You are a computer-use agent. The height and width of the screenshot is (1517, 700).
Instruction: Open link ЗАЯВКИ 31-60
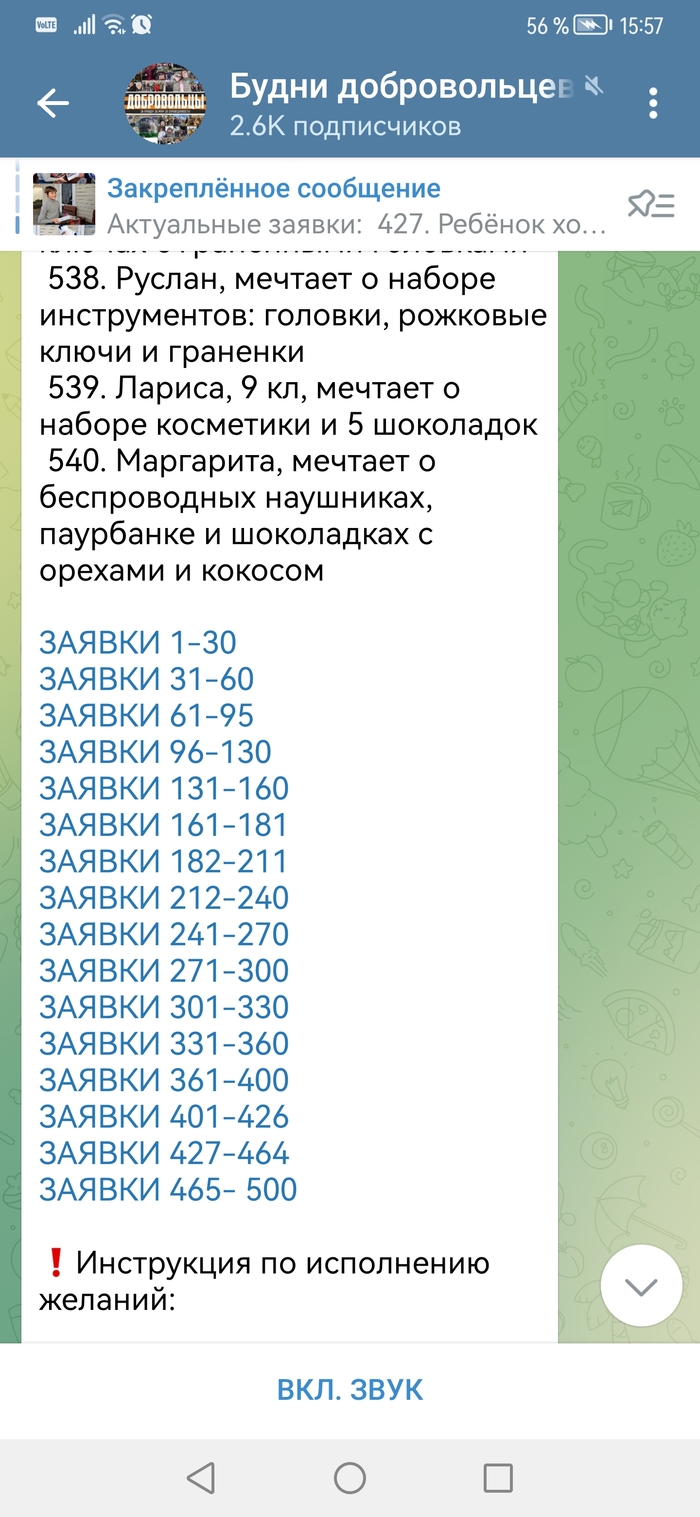pos(147,679)
